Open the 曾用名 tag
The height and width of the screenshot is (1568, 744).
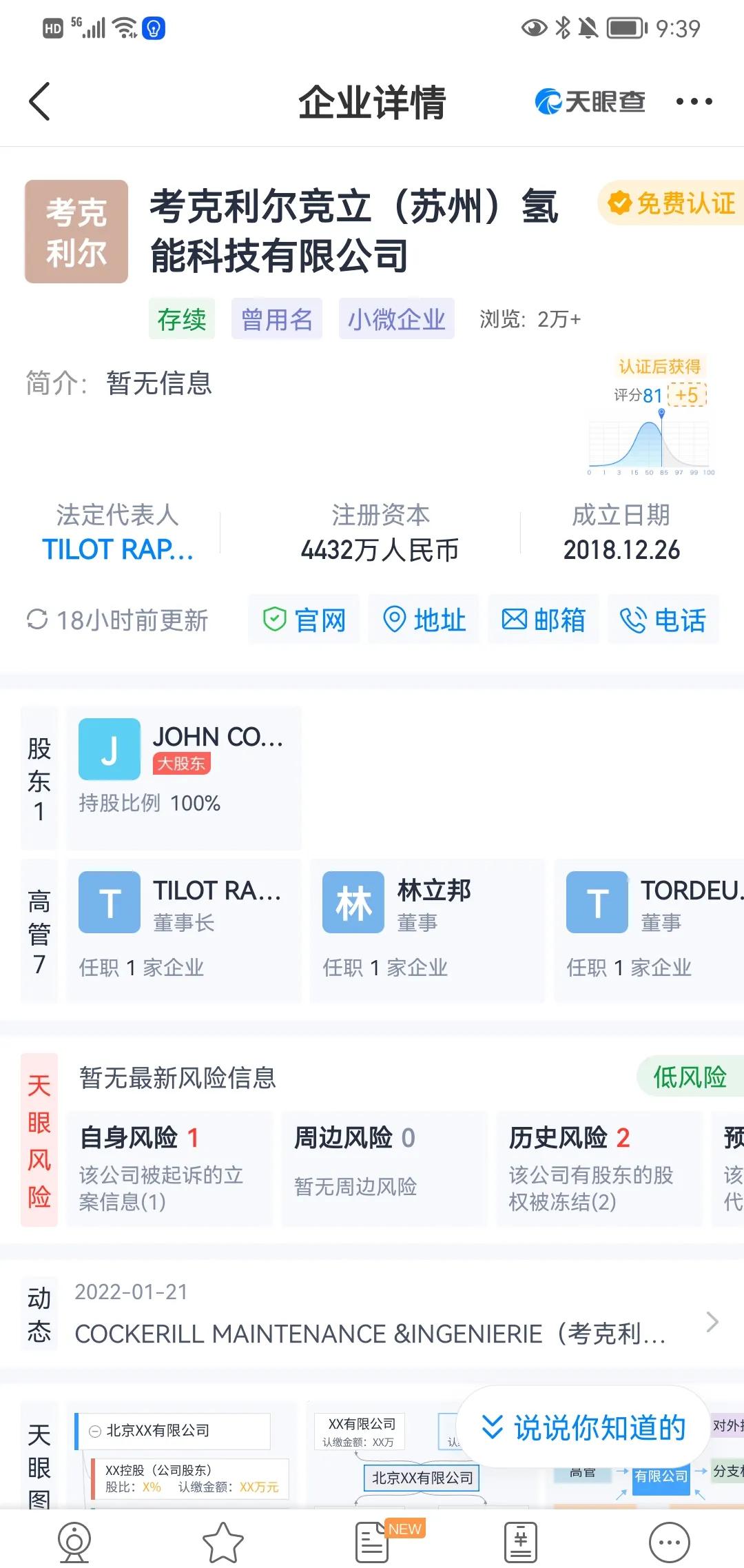pyautogui.click(x=276, y=319)
